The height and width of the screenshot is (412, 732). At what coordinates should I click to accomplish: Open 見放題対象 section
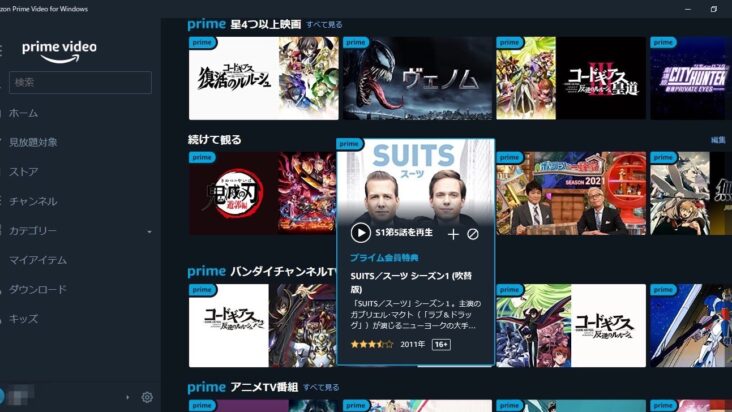point(33,142)
